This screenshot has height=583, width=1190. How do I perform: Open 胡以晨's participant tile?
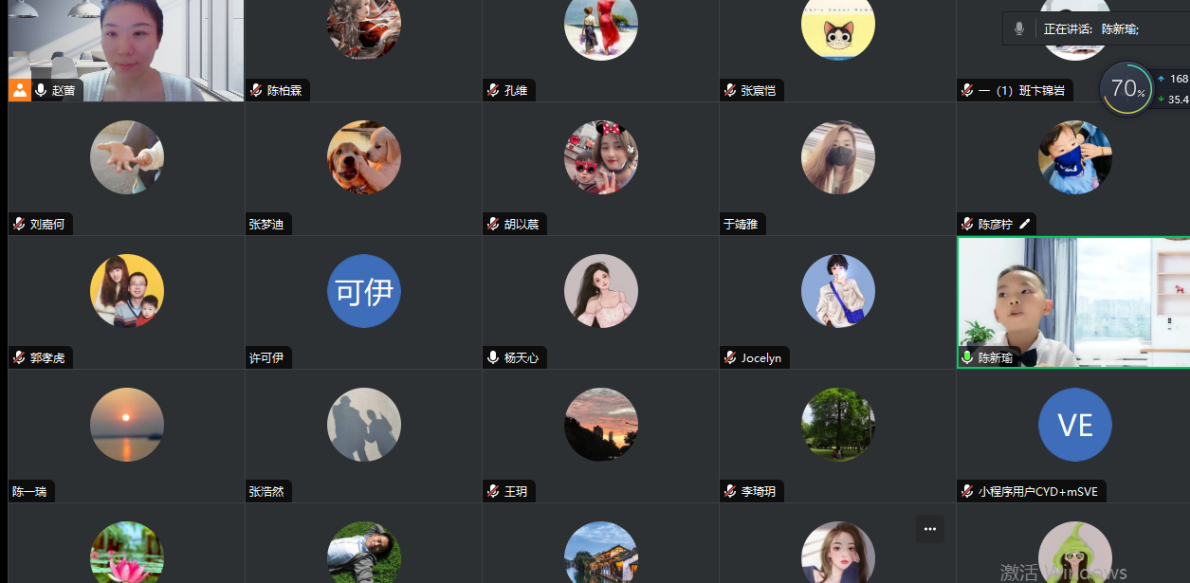[x=600, y=168]
